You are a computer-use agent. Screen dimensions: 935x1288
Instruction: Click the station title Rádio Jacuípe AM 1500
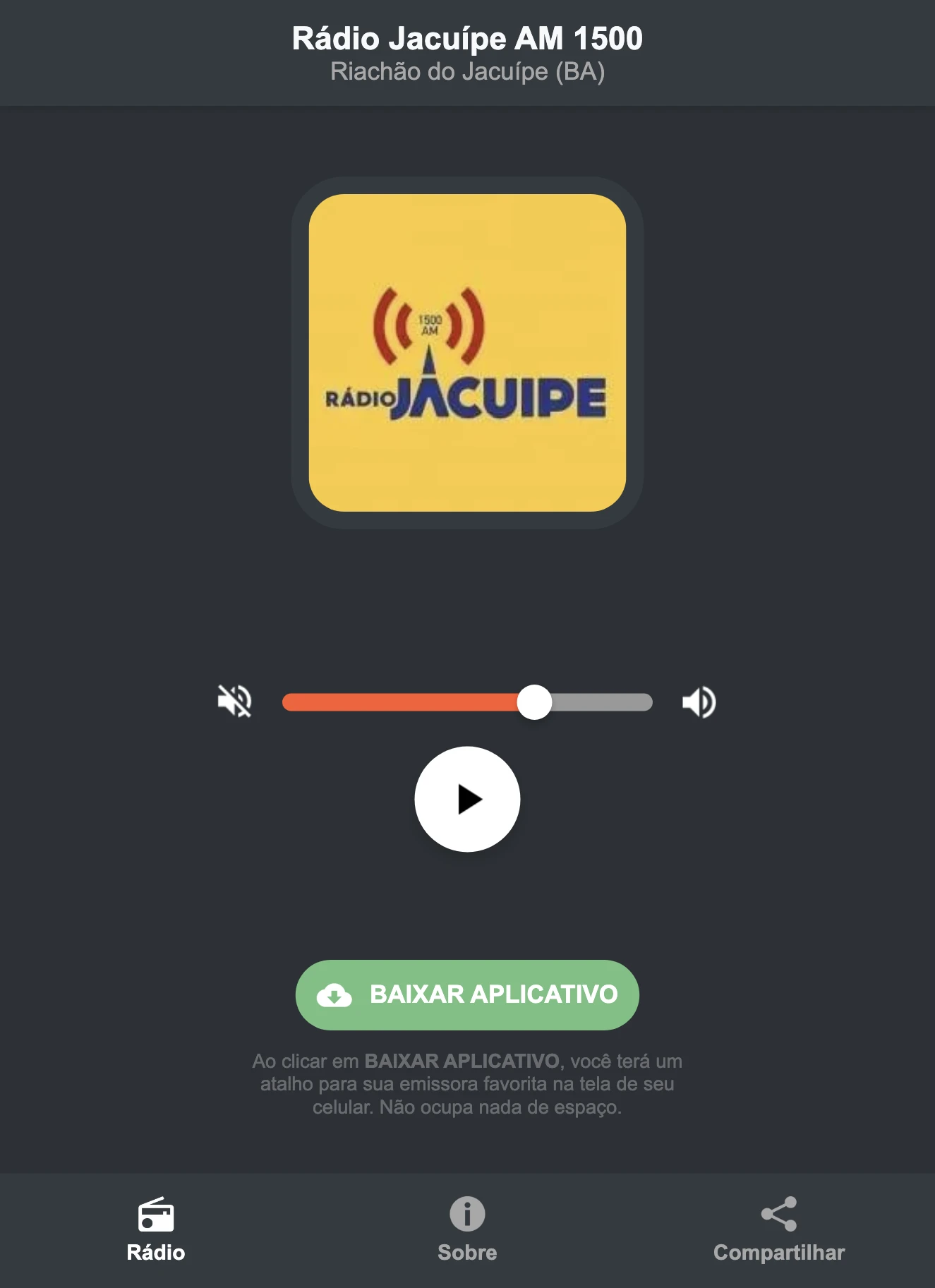pyautogui.click(x=467, y=40)
